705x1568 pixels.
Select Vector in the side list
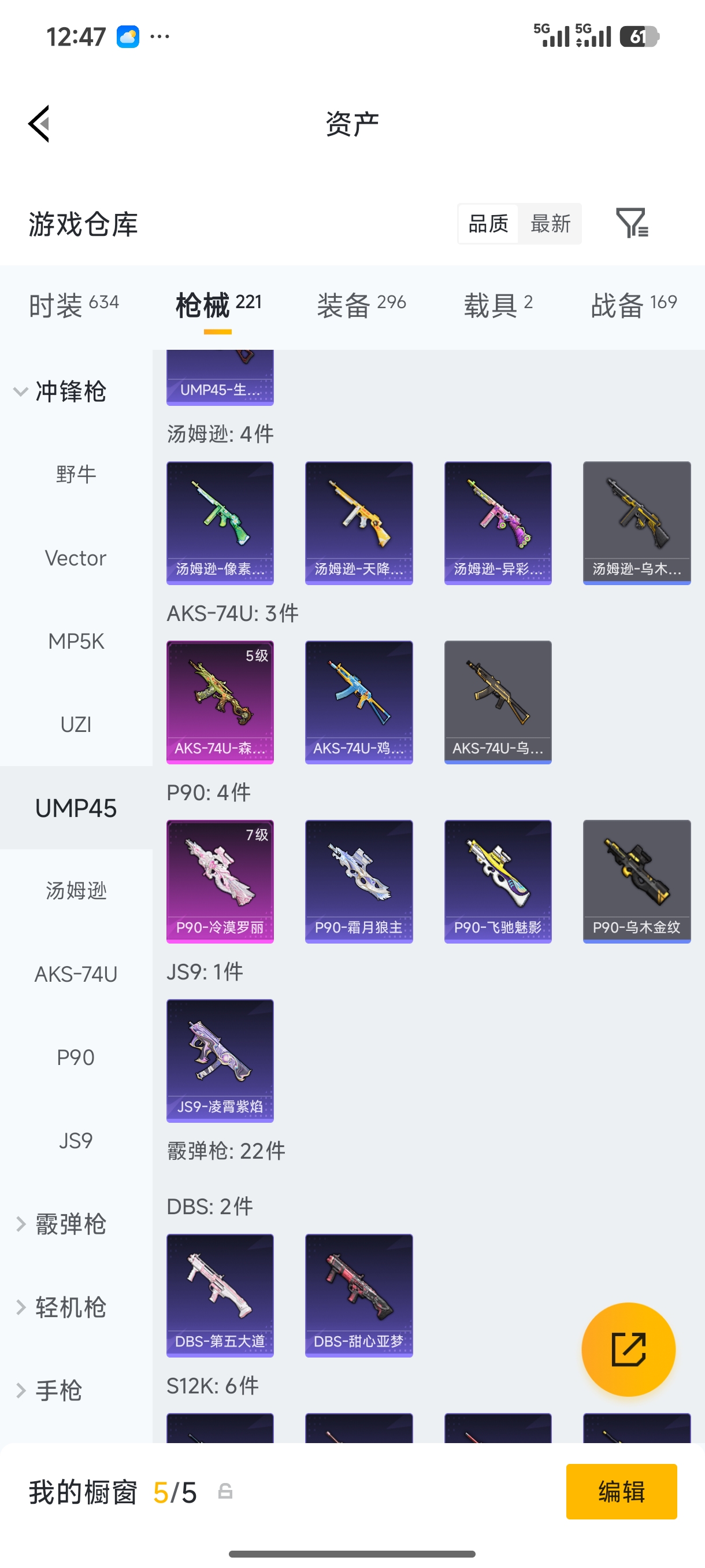(x=76, y=558)
